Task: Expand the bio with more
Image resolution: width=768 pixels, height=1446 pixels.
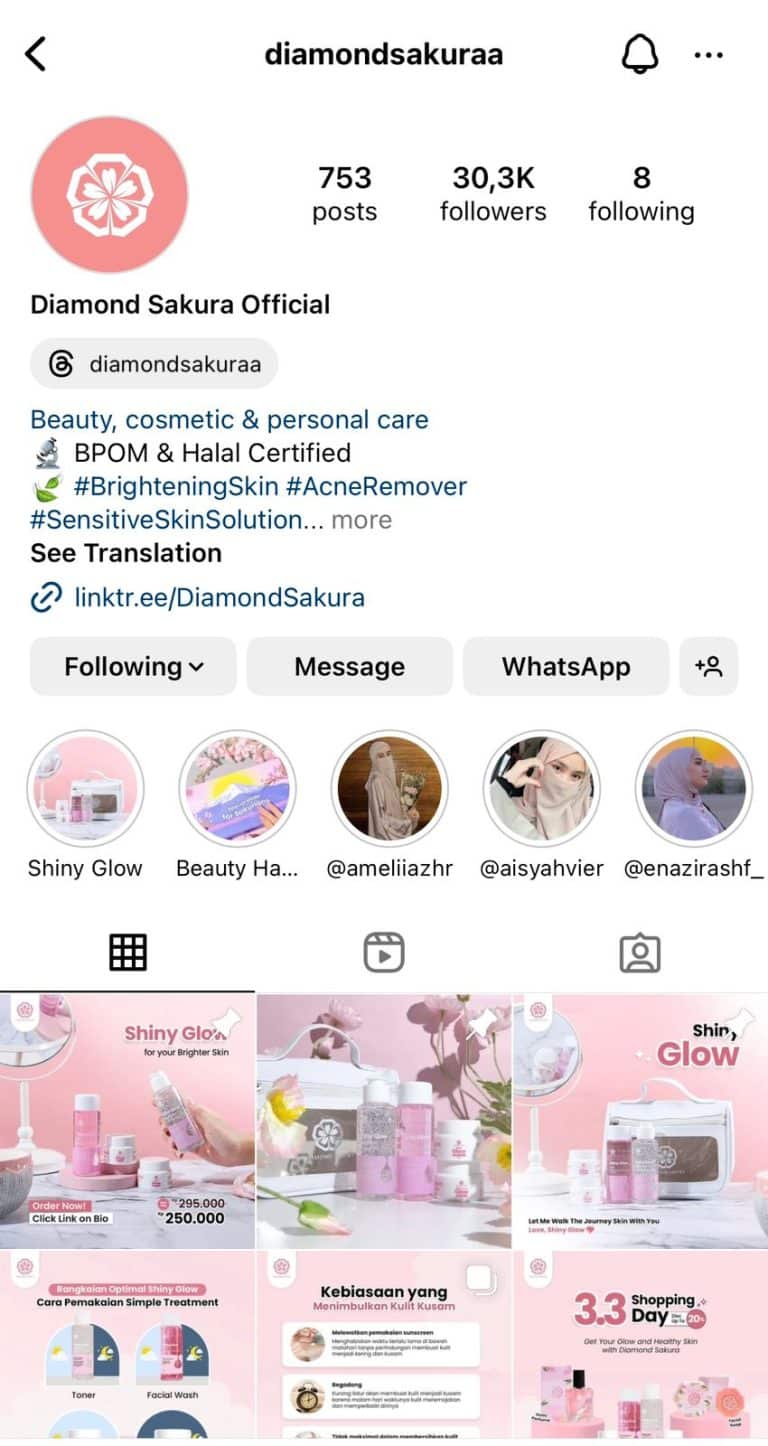Action: pos(361,520)
